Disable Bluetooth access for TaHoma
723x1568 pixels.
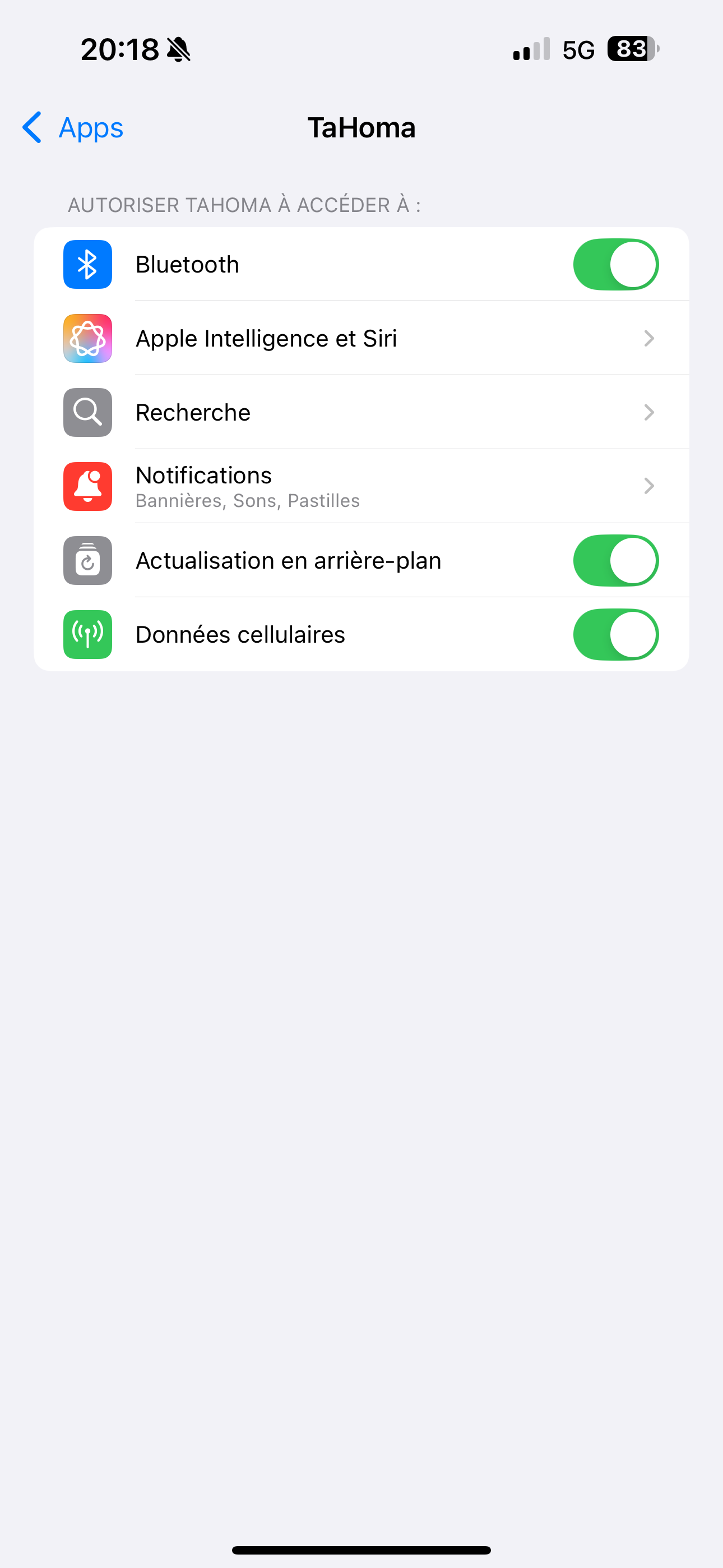pos(615,264)
